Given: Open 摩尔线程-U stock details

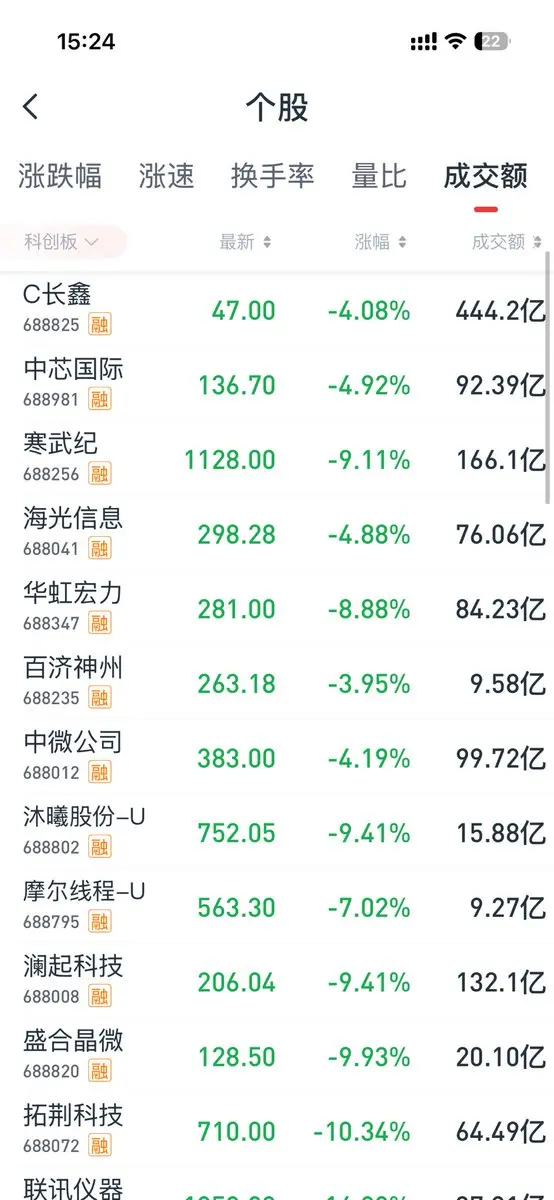Looking at the screenshot, I should (277, 906).
